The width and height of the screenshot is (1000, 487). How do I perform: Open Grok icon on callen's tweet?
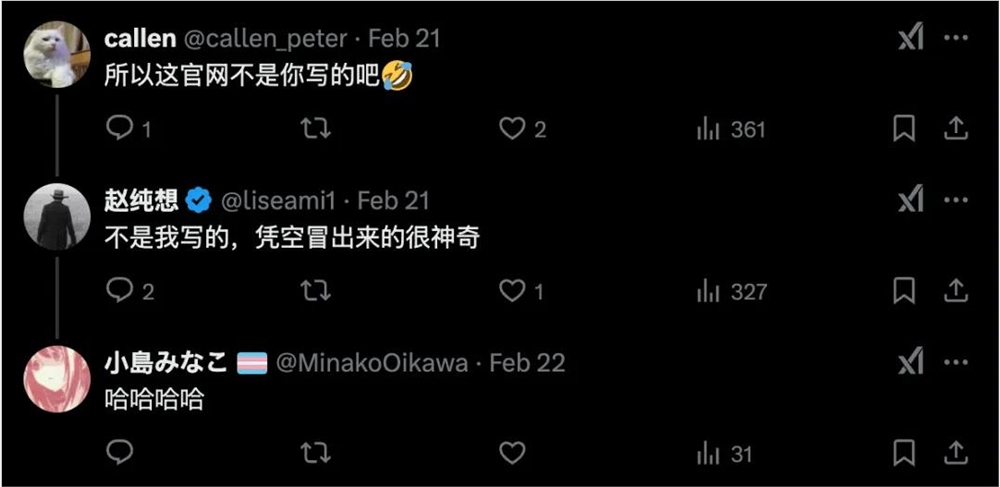pos(910,39)
